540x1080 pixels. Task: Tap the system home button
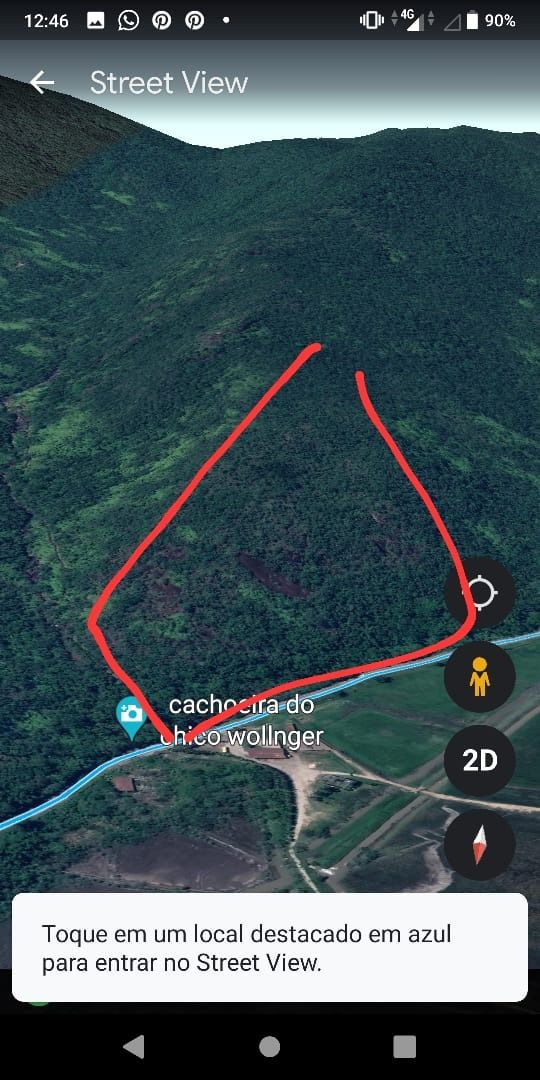point(269,1046)
